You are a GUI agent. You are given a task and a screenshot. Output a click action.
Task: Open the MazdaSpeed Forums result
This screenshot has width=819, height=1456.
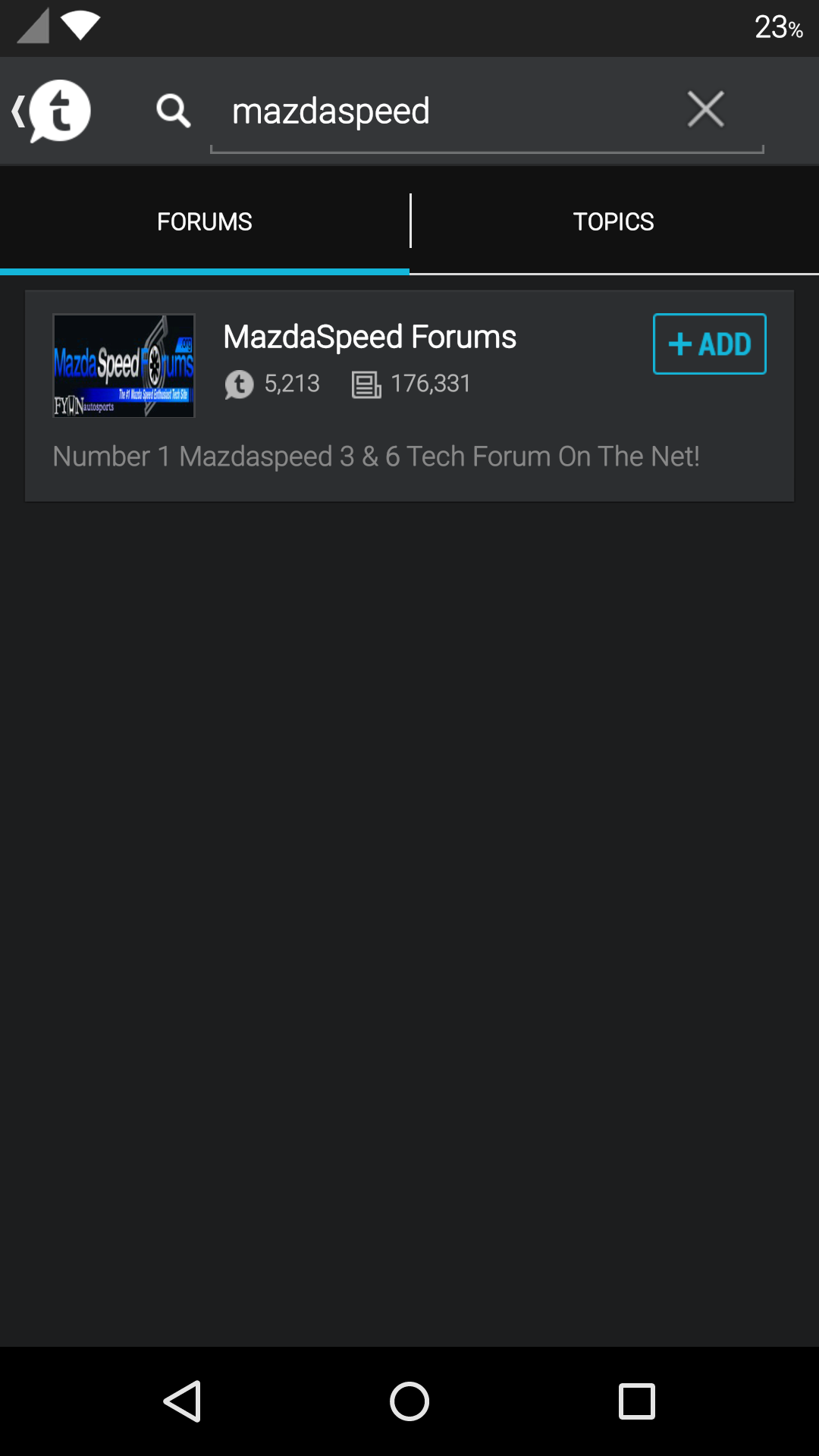tap(369, 337)
